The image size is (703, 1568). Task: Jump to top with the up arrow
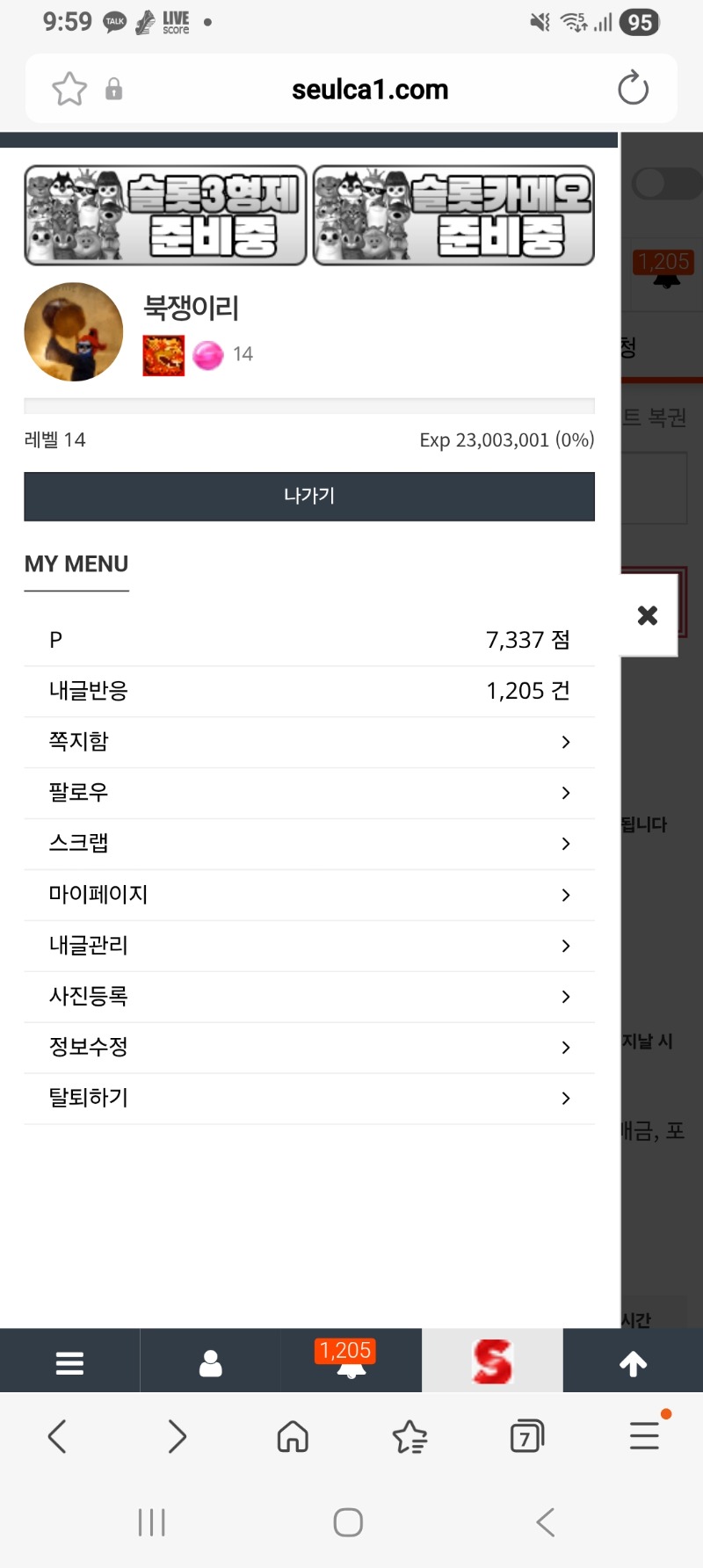[633, 1362]
